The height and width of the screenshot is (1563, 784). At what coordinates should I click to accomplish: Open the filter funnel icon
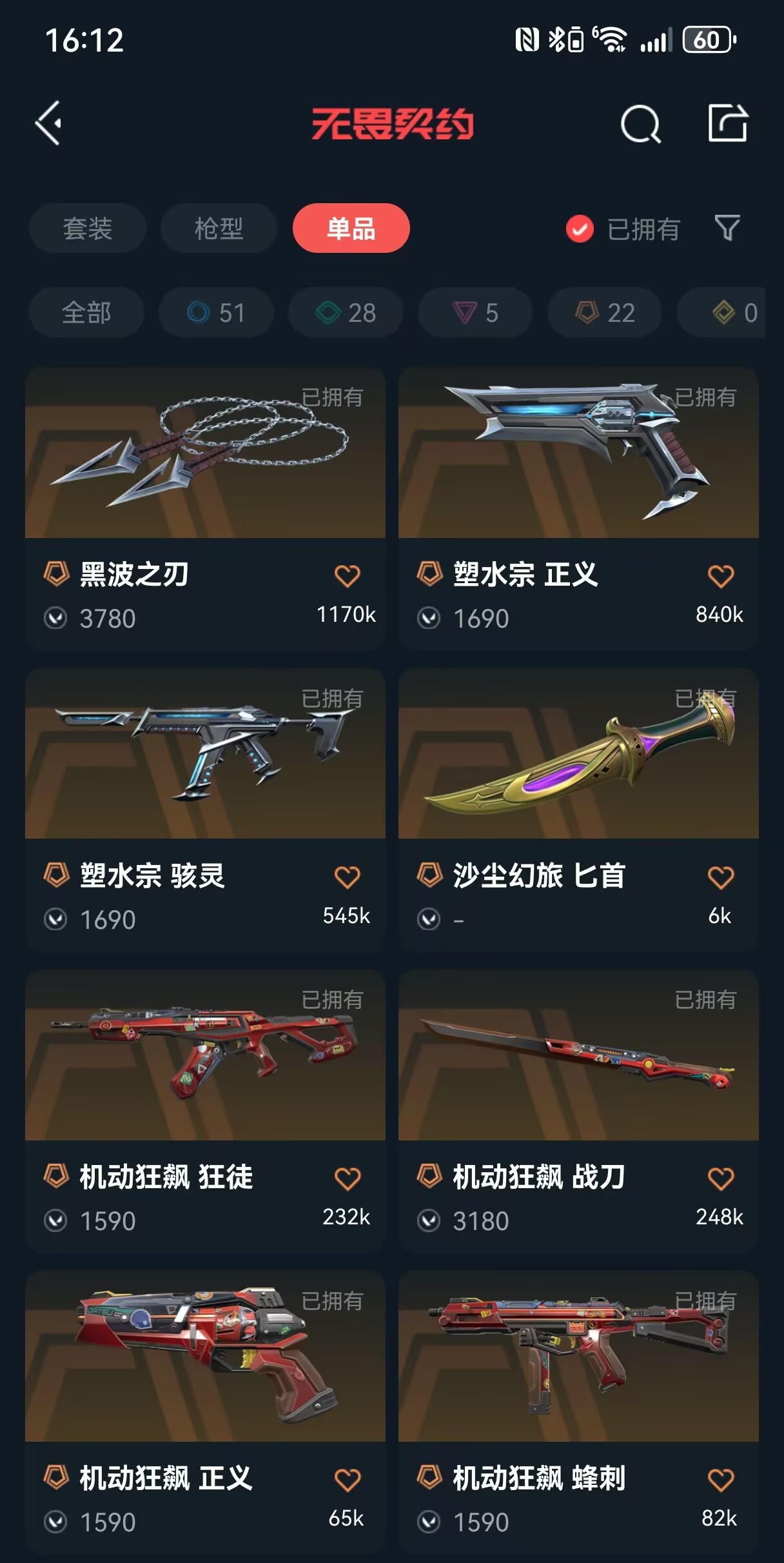727,228
